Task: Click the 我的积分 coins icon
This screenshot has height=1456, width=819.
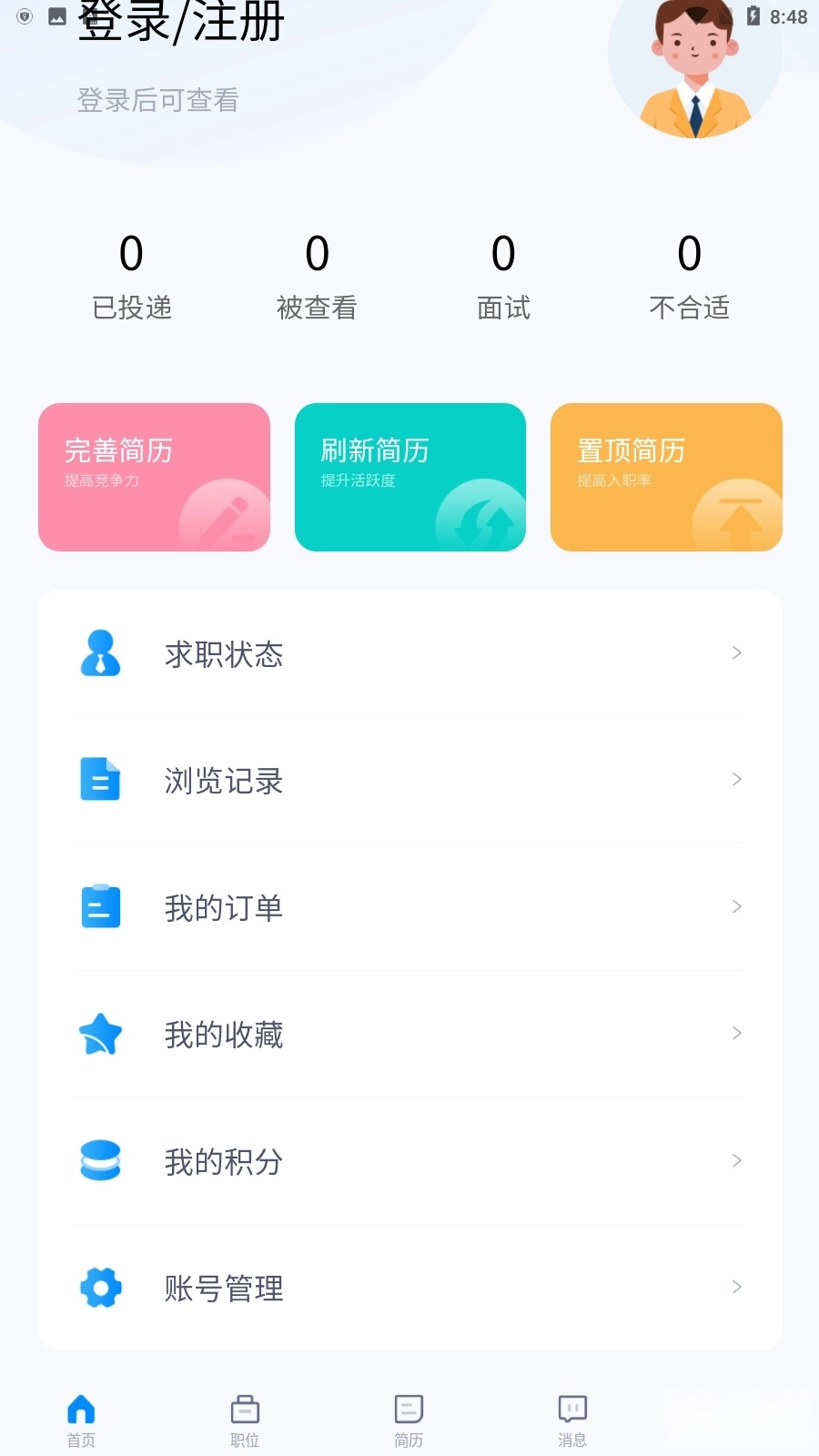Action: point(100,1160)
